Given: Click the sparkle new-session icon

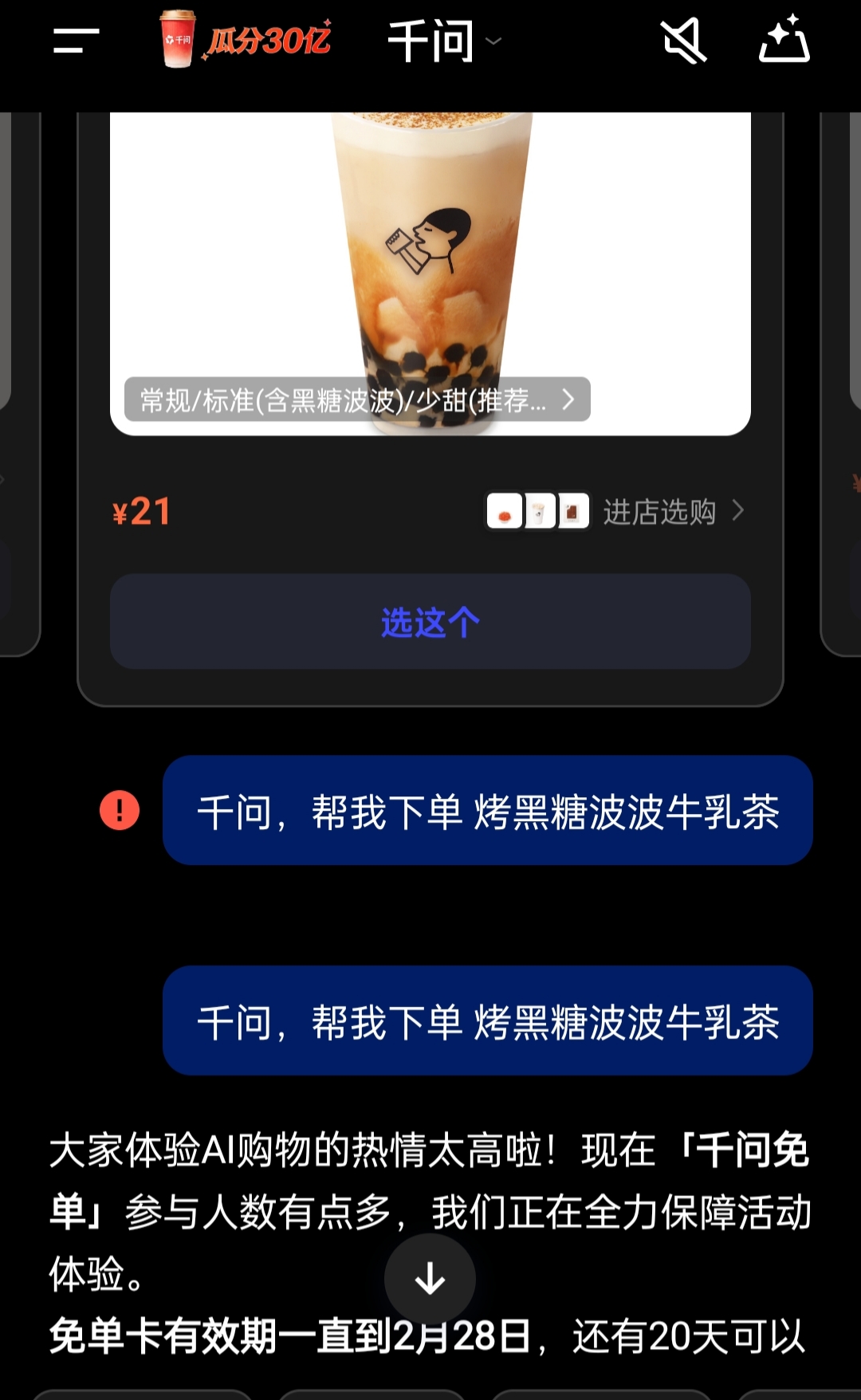Looking at the screenshot, I should coord(784,40).
